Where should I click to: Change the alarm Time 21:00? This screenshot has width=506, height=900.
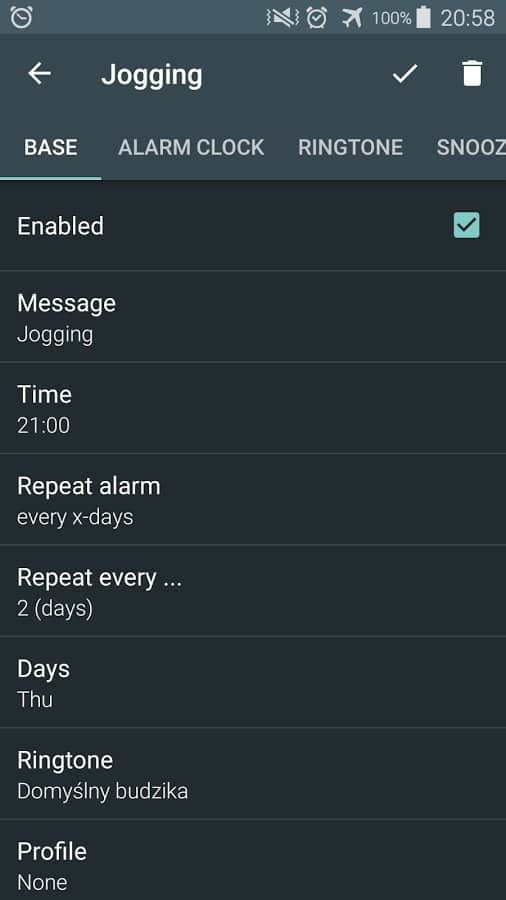tap(253, 408)
